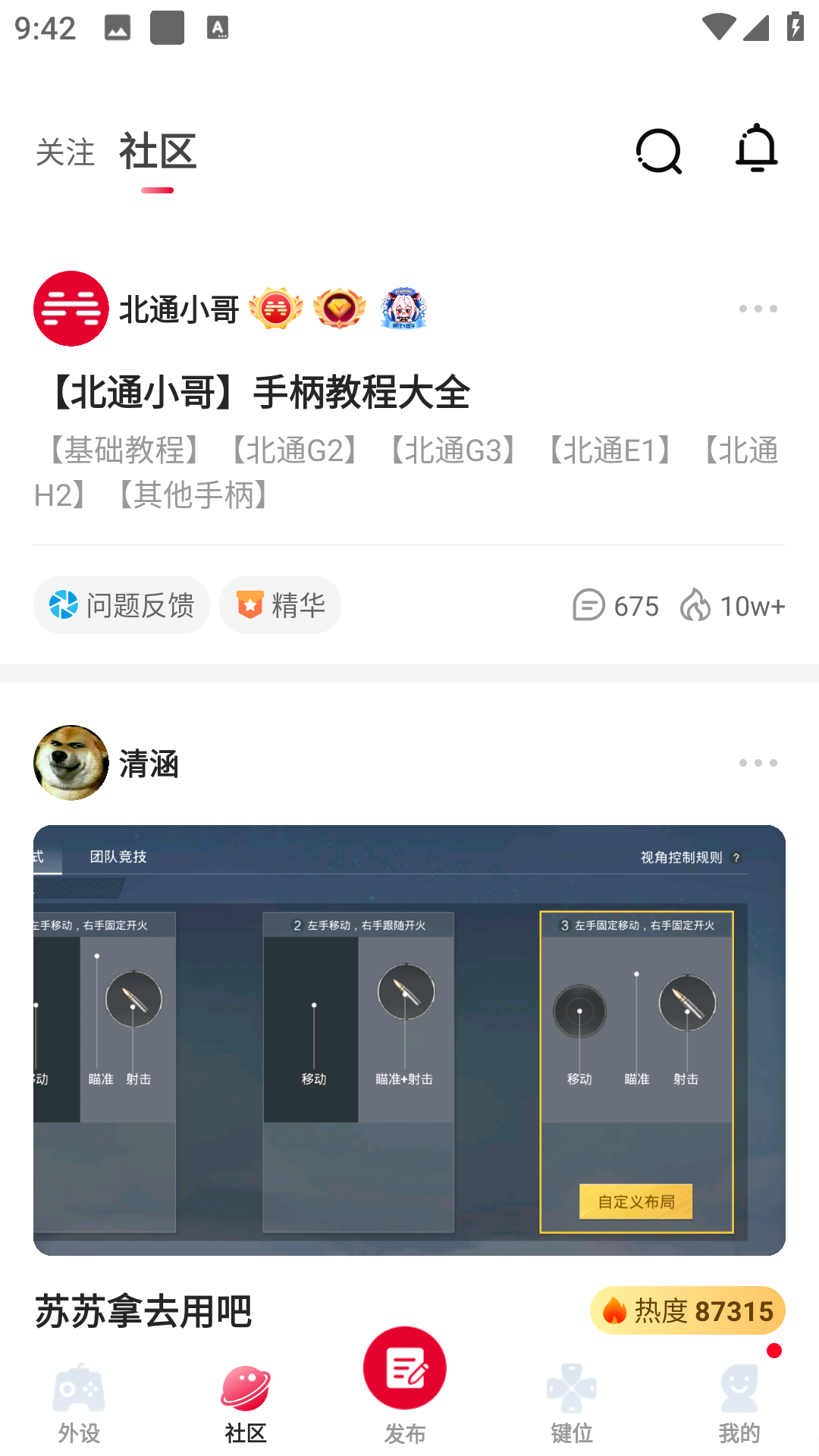Screen dimensions: 819x1456
Task: Tap the 热度 87315 heat indicator
Action: click(685, 1310)
